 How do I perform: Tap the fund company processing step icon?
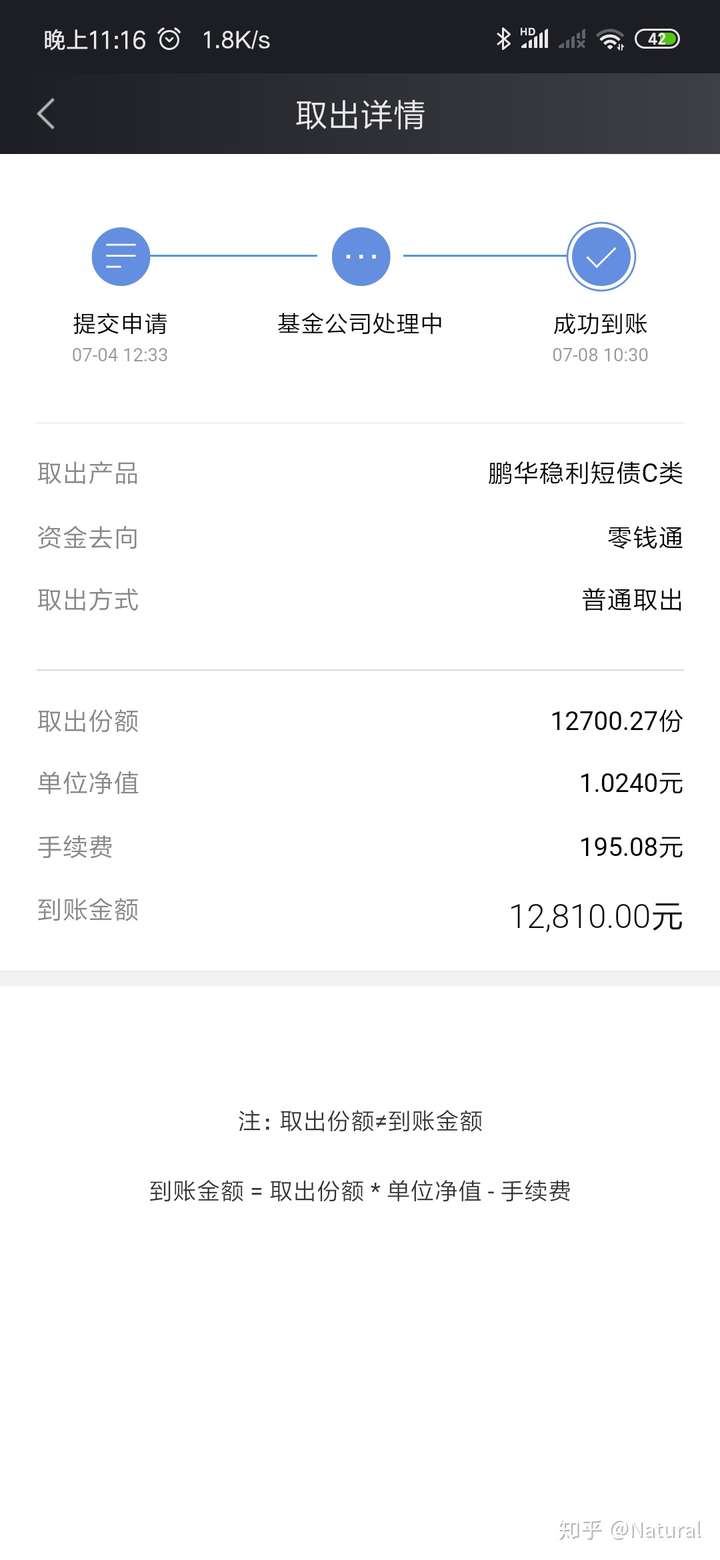(360, 256)
